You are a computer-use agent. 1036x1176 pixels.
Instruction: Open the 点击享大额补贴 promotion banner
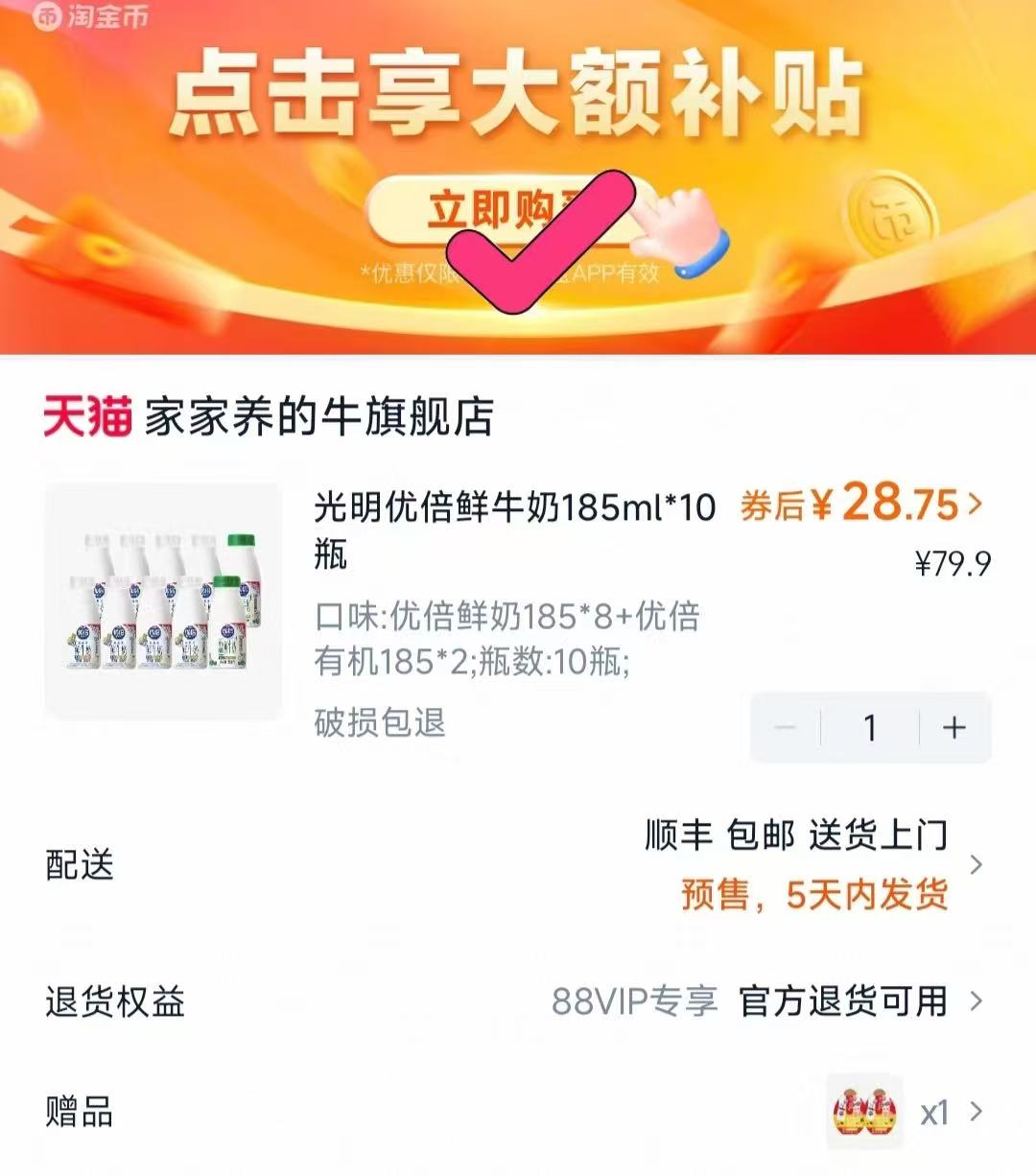pyautogui.click(x=518, y=96)
